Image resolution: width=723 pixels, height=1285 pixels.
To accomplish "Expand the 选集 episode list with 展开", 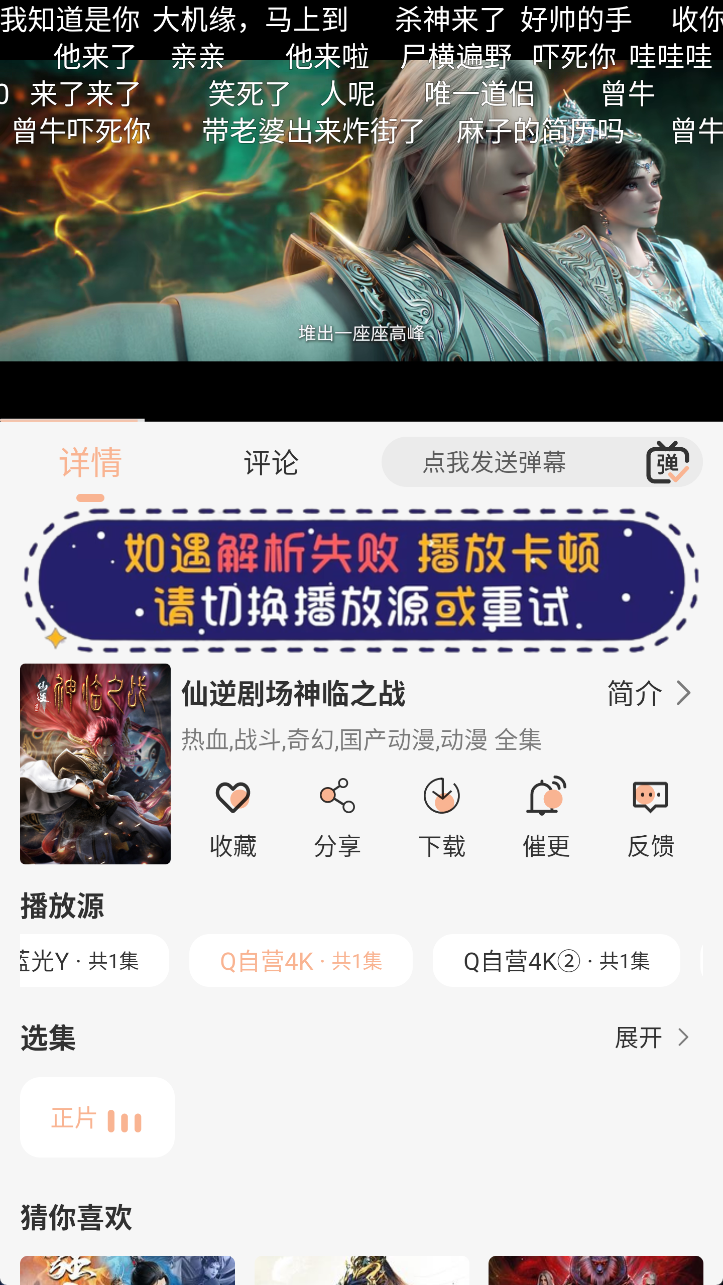I will coord(652,1038).
